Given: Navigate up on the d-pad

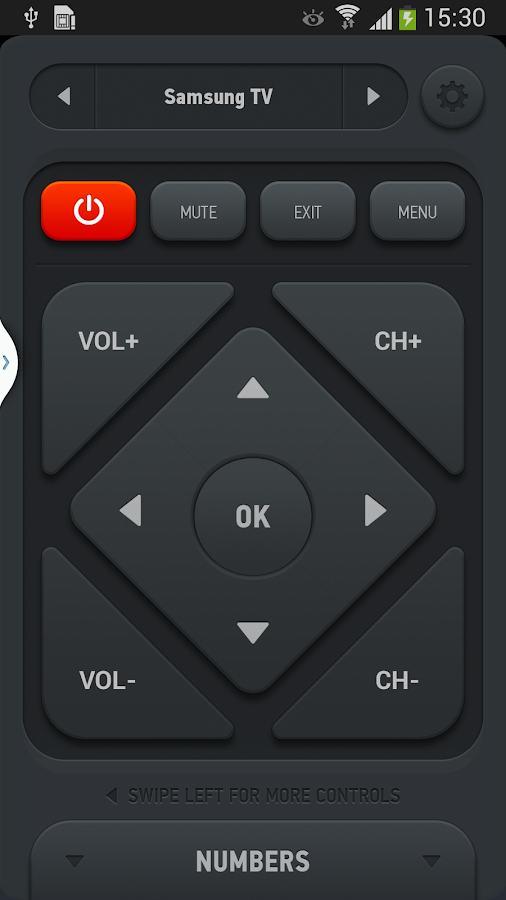Looking at the screenshot, I should [253, 390].
